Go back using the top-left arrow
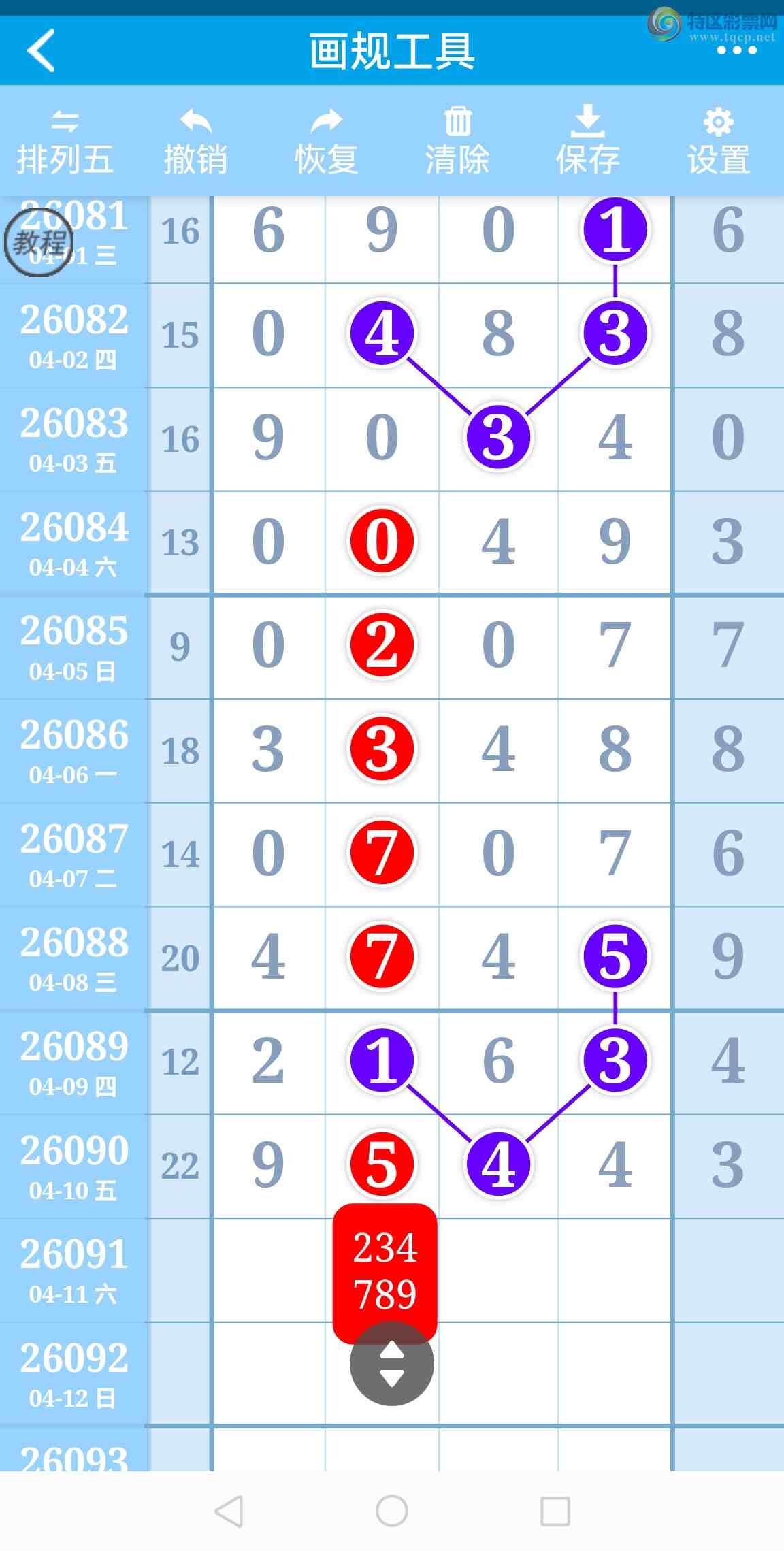Screen dimensions: 784x1551 [x=41, y=50]
